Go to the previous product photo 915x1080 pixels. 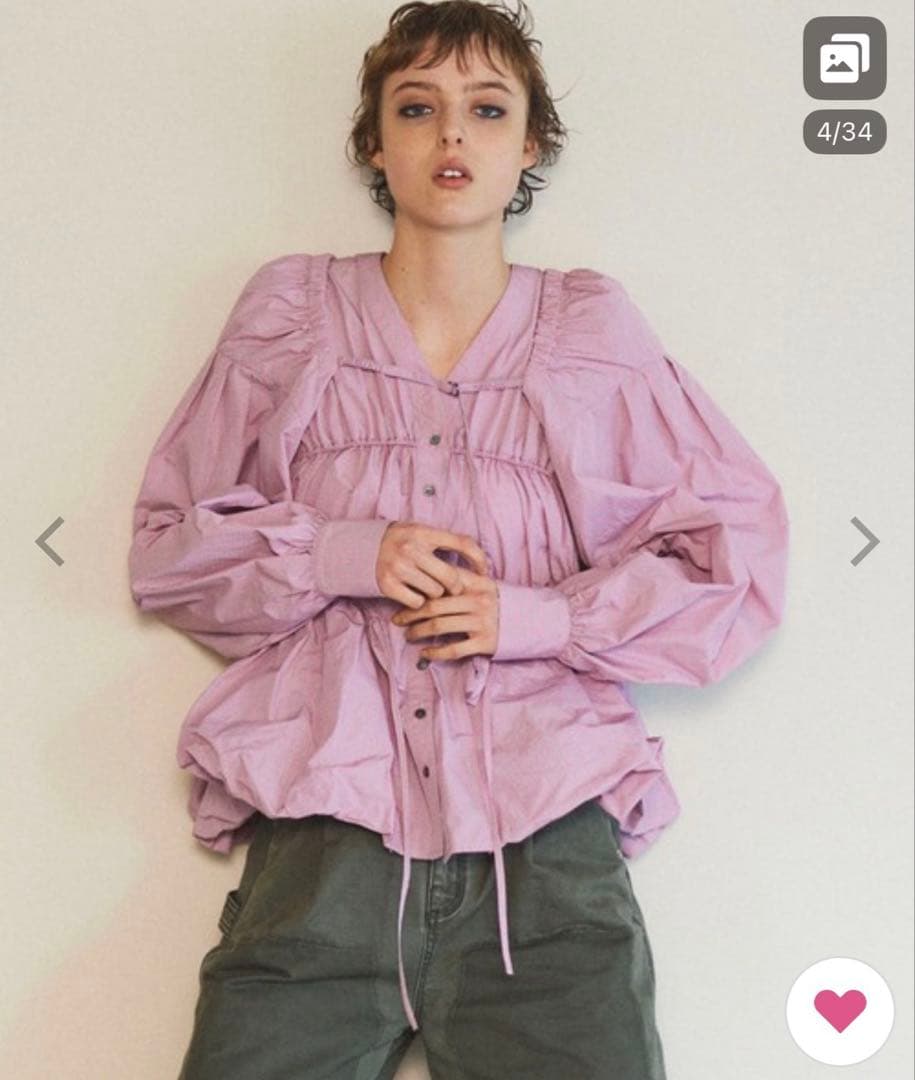coord(49,541)
